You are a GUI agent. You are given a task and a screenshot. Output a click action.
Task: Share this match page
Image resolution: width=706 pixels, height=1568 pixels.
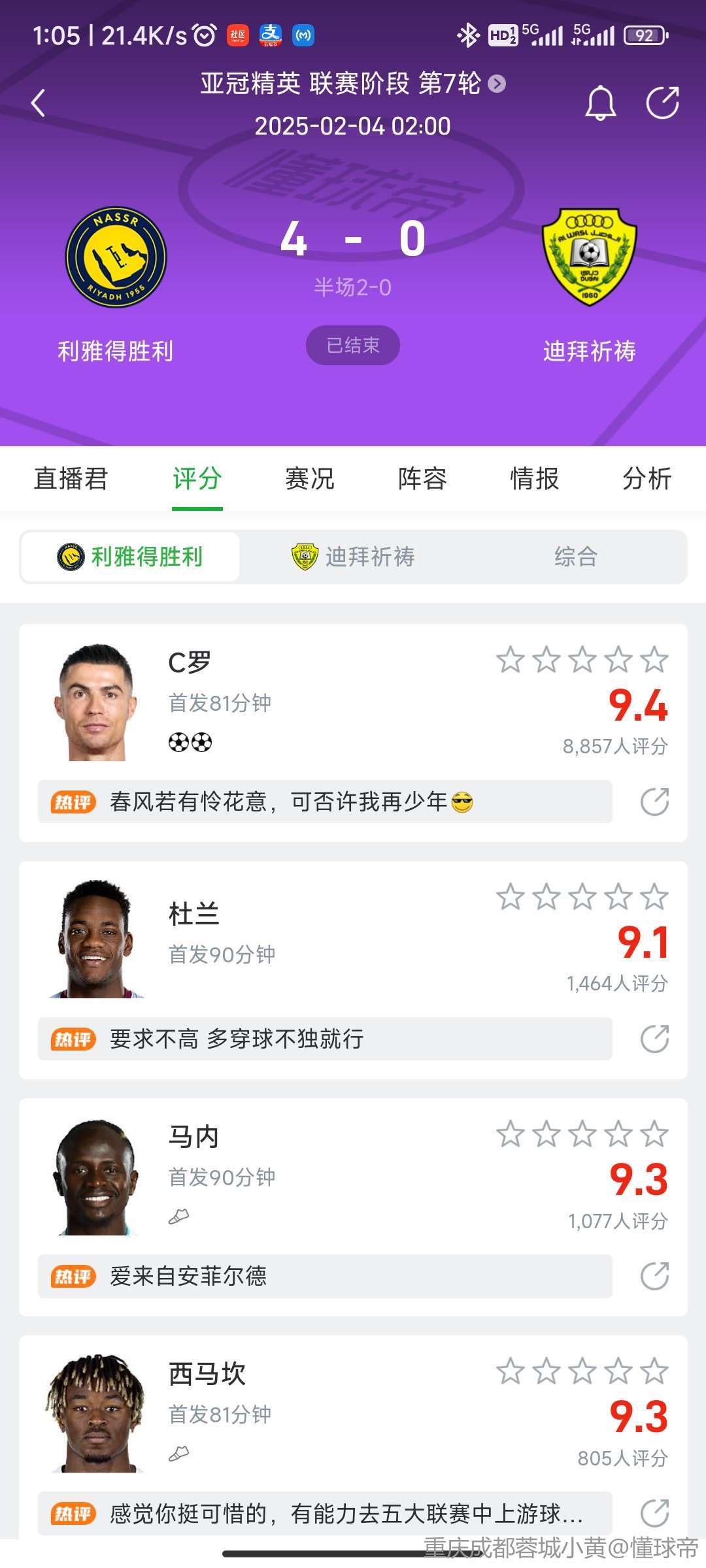coord(662,103)
